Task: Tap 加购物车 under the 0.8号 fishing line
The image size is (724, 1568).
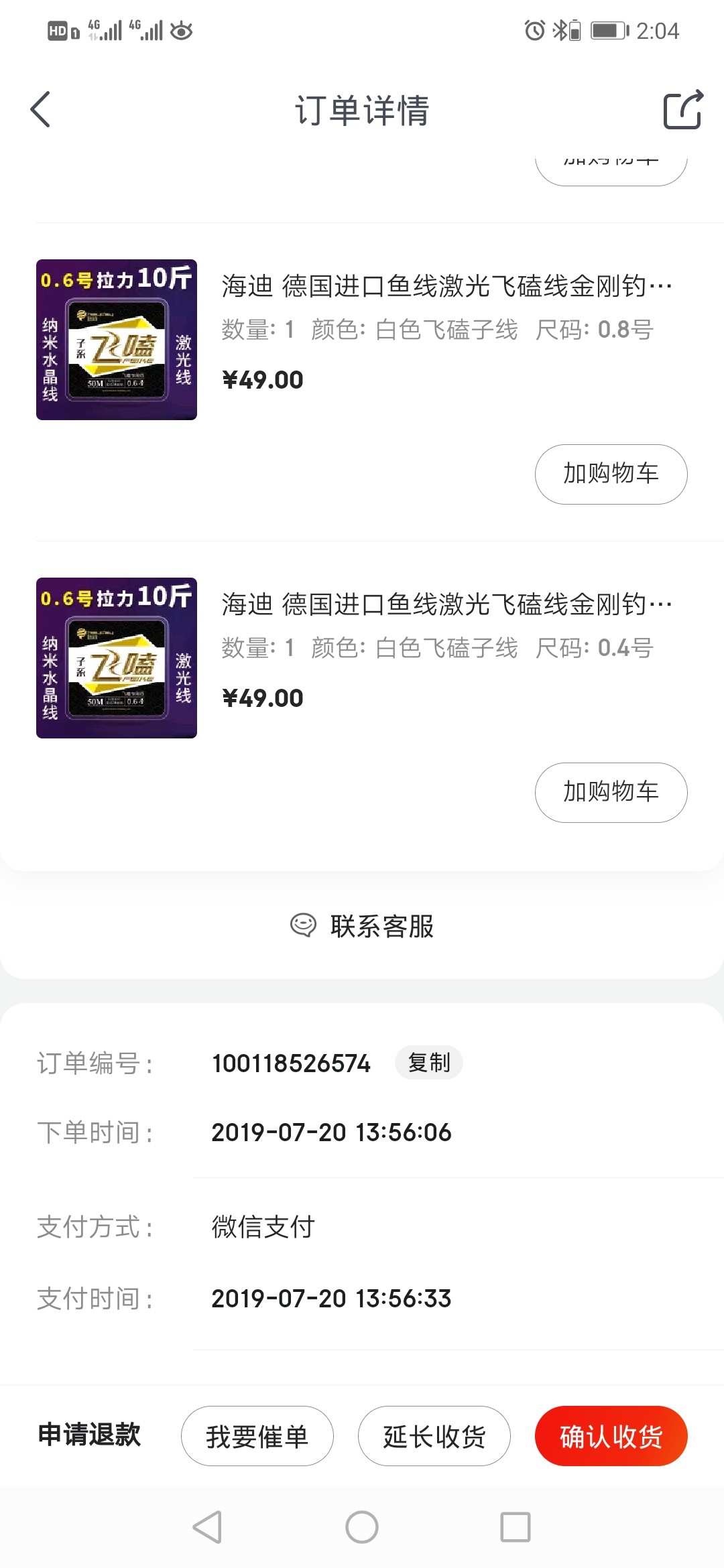Action: tap(611, 474)
